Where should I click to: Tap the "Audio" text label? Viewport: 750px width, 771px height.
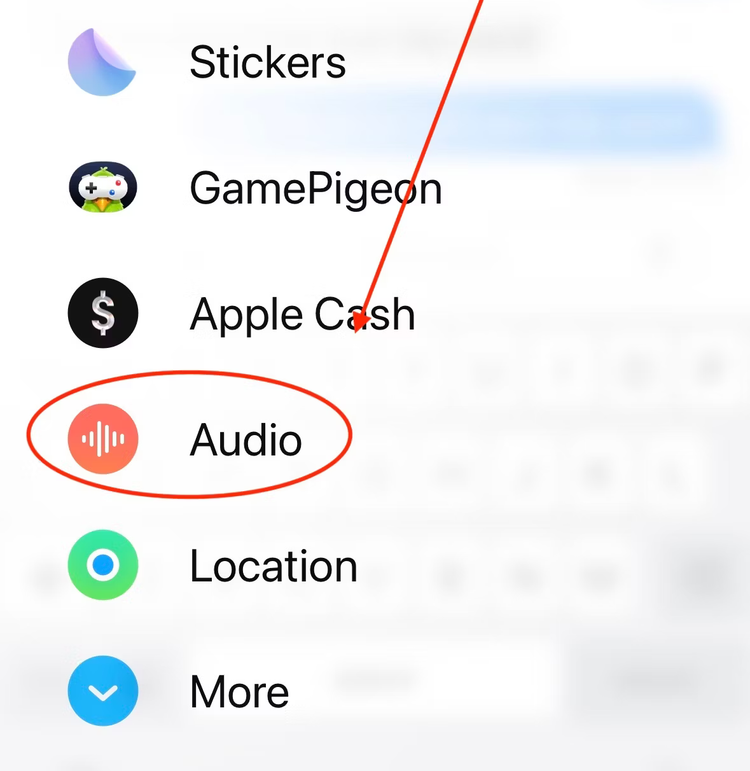245,439
